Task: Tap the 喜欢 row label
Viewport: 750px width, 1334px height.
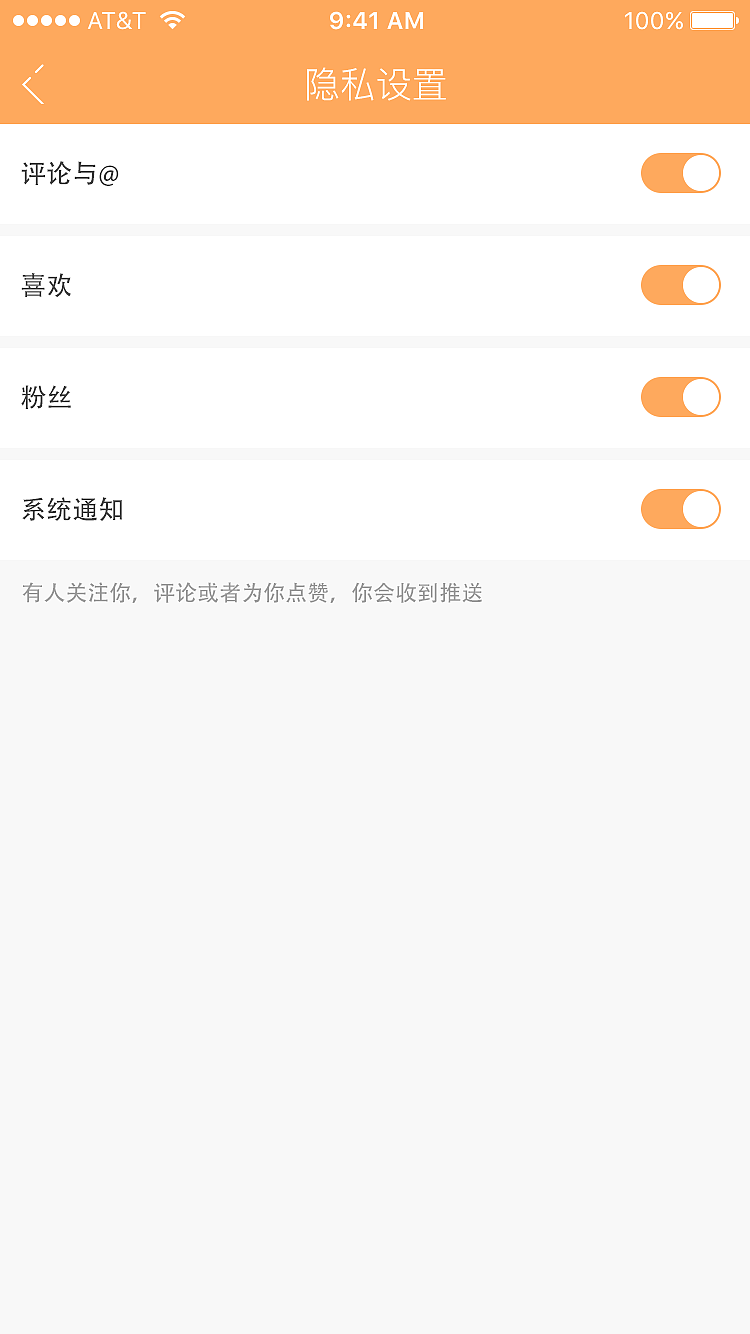Action: point(46,285)
